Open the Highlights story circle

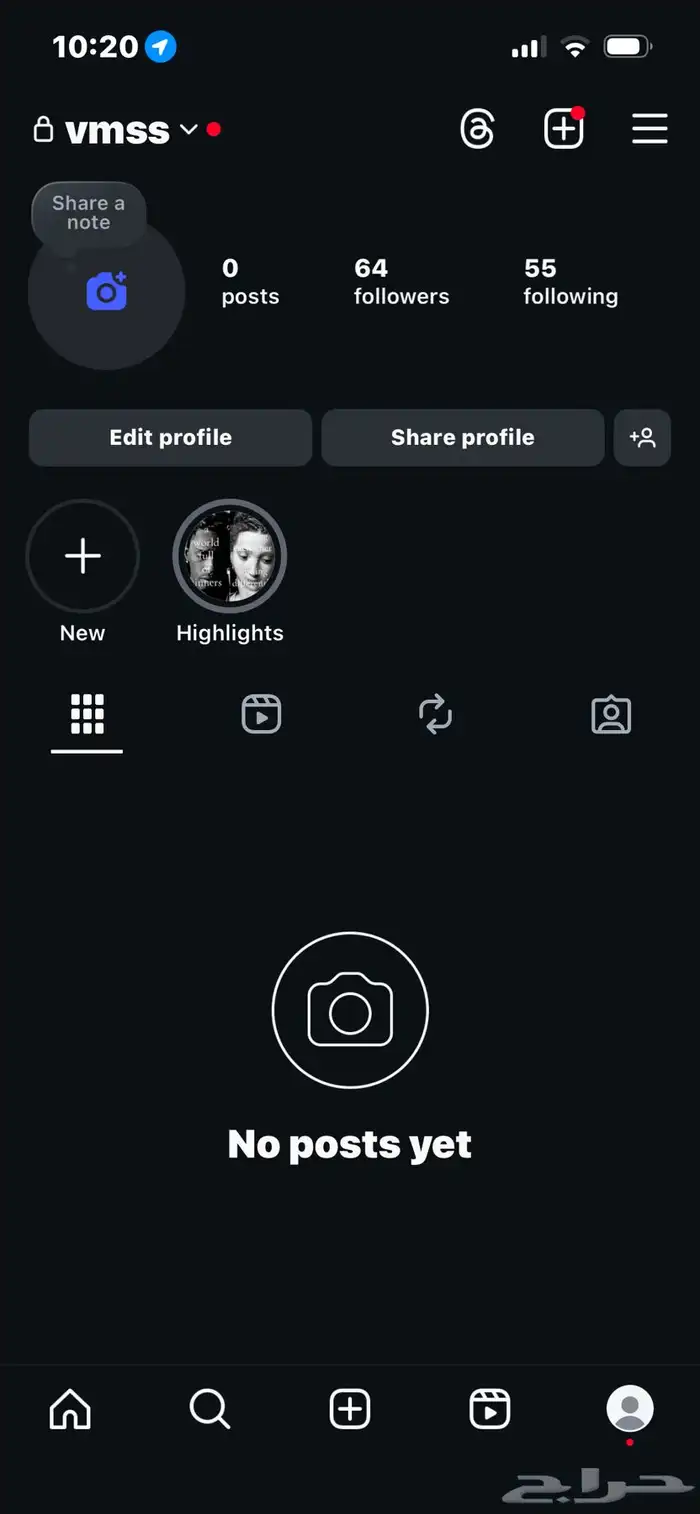(230, 557)
